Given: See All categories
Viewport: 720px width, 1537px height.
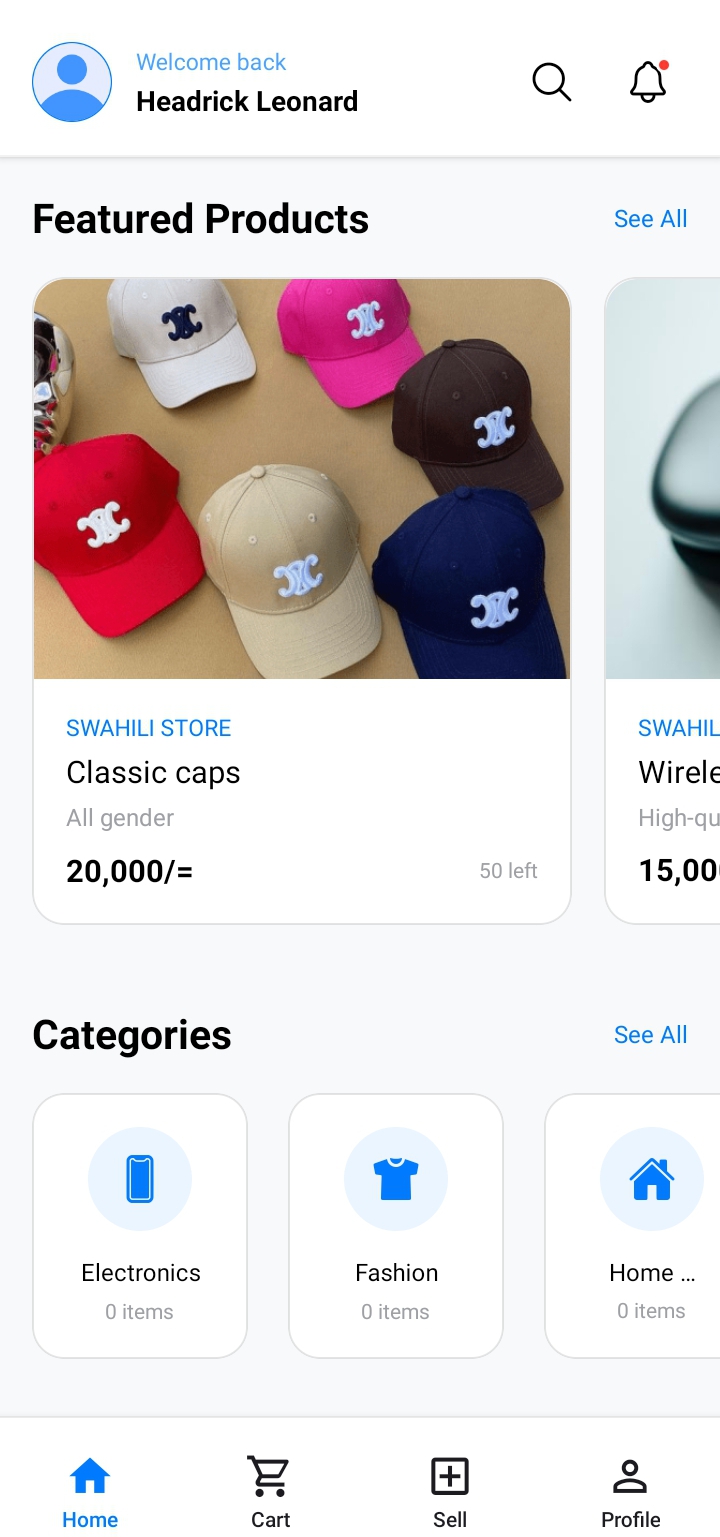Looking at the screenshot, I should (x=650, y=1035).
